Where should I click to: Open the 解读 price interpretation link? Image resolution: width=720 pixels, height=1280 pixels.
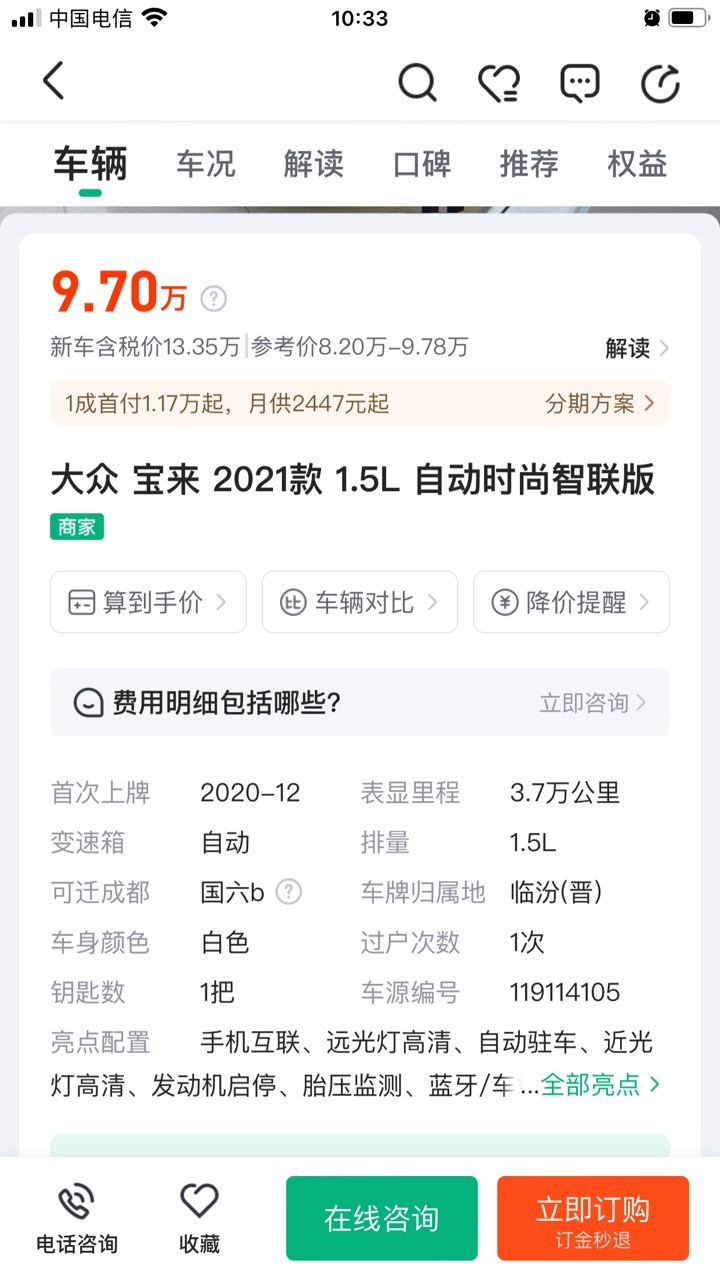tap(637, 348)
